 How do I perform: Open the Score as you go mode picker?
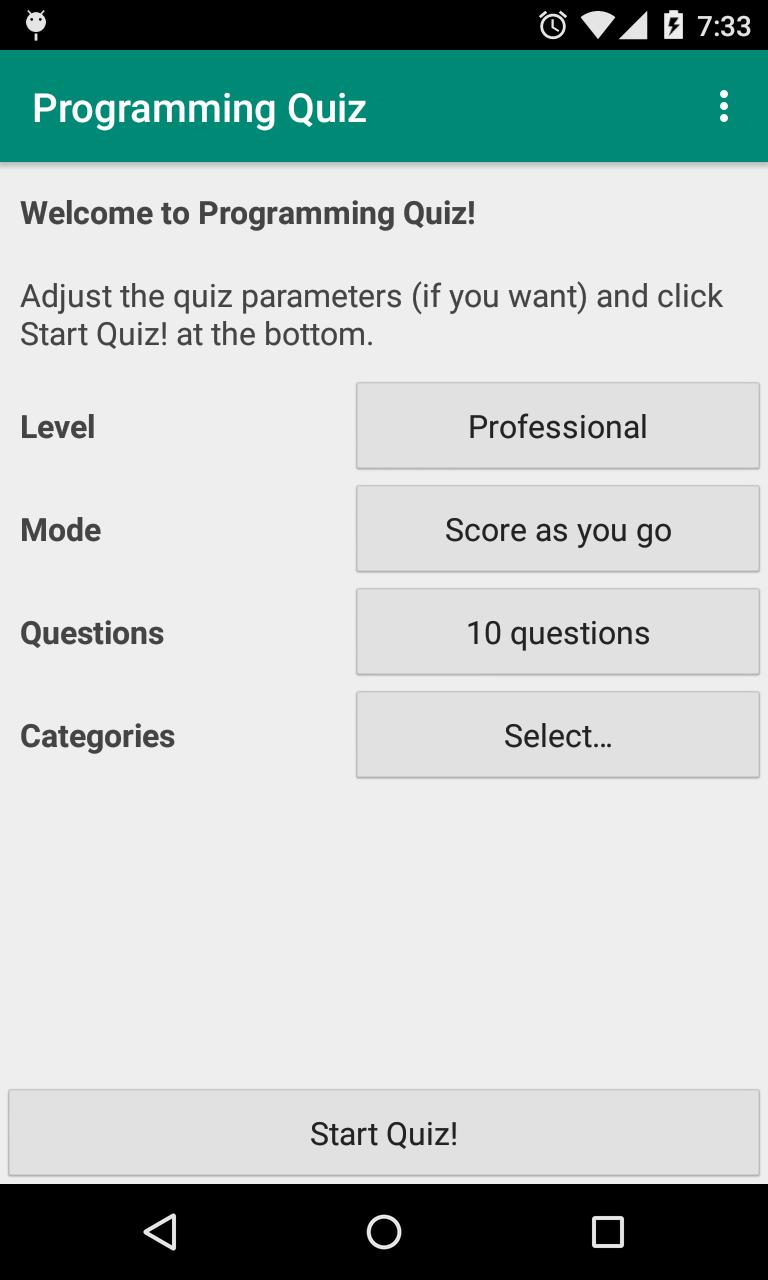pyautogui.click(x=557, y=529)
